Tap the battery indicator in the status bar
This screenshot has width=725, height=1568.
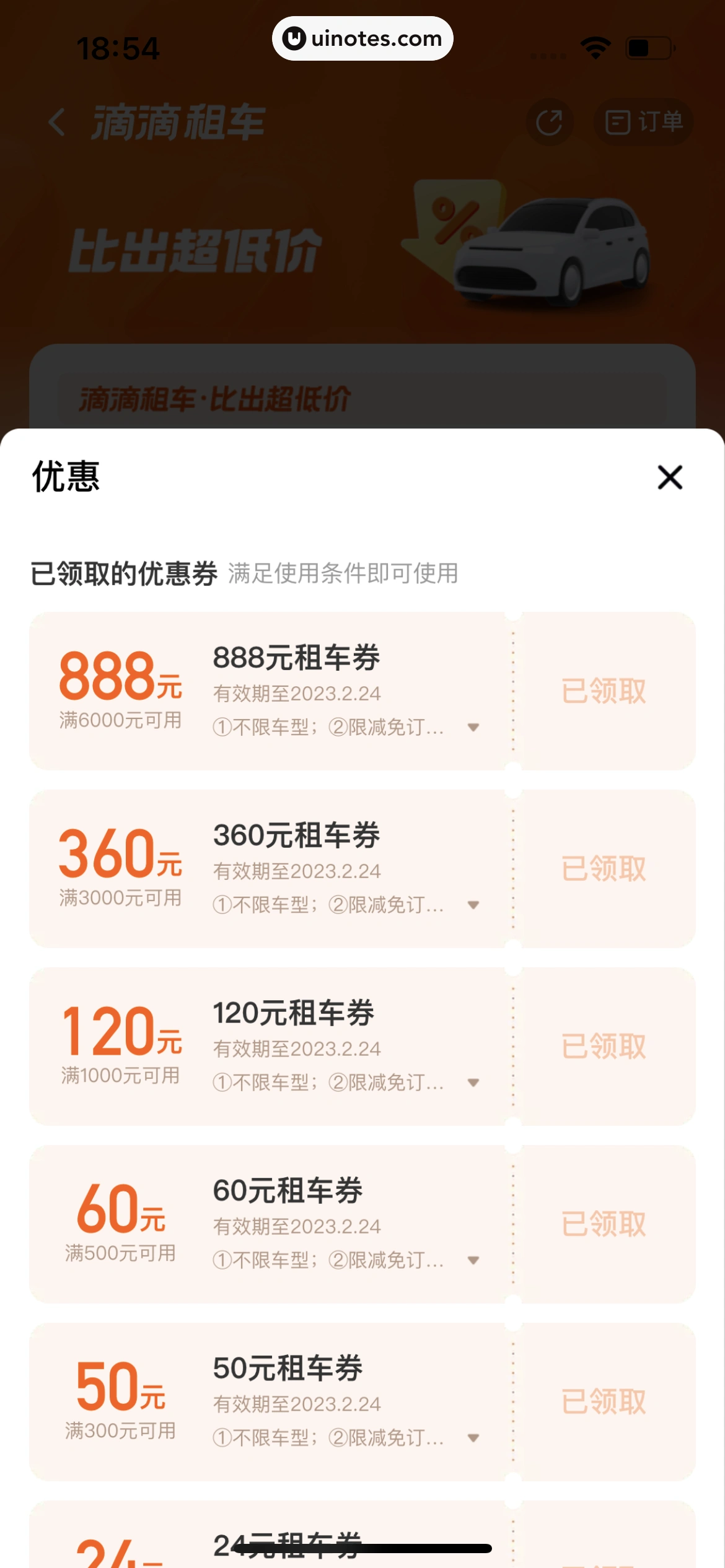tap(648, 46)
